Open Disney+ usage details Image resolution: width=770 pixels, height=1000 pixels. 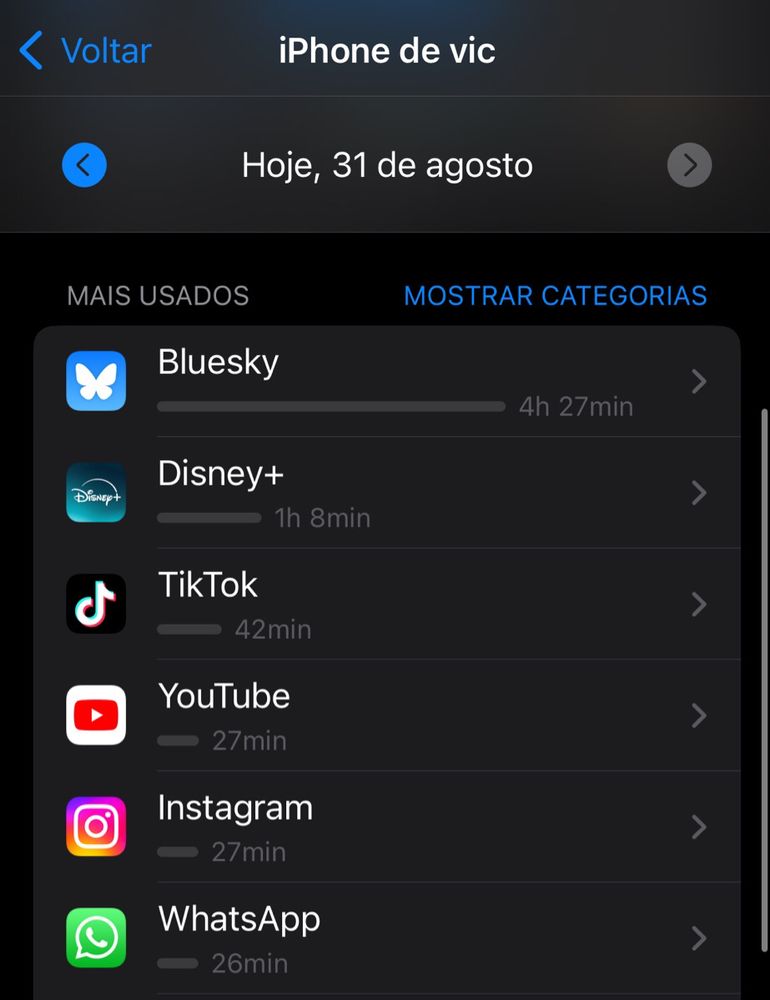tap(387, 492)
